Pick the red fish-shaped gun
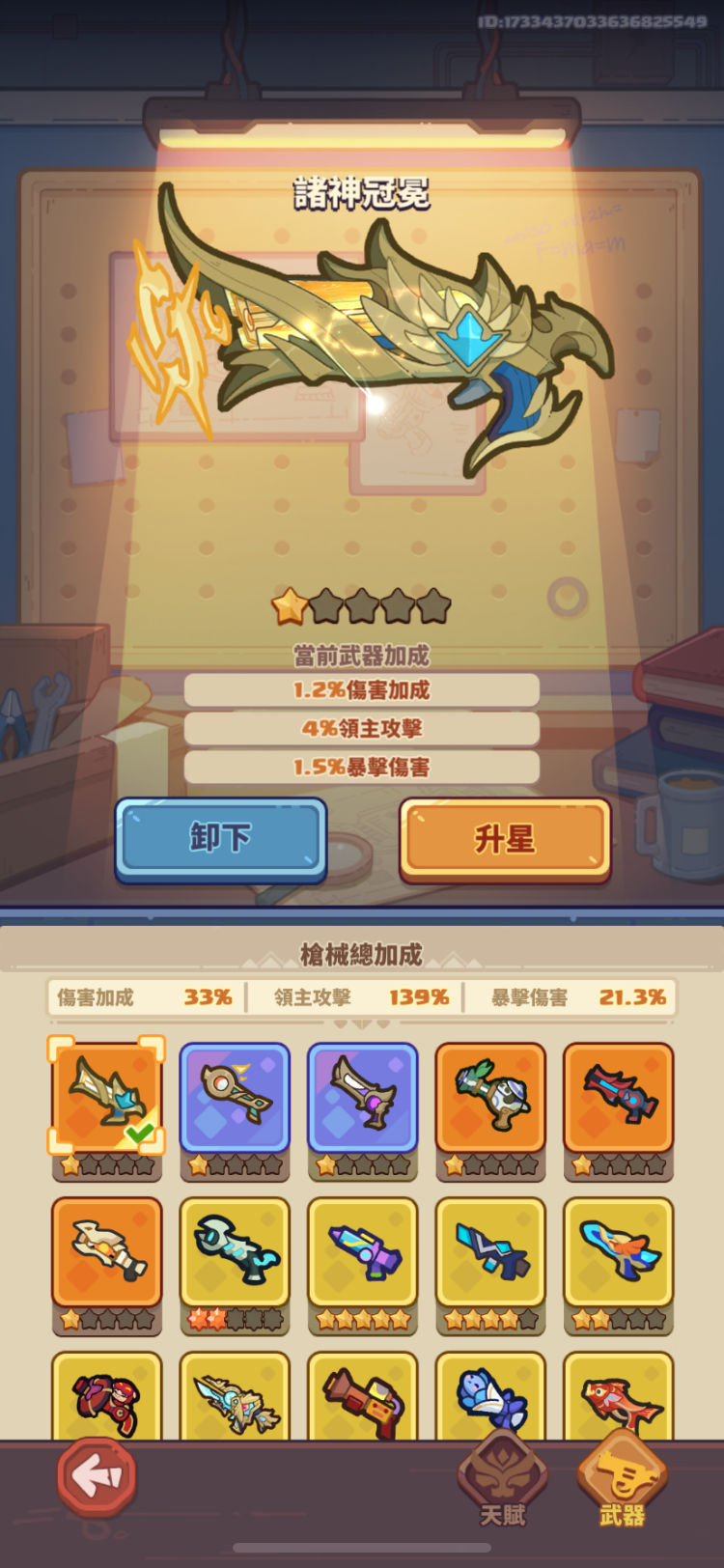 (619, 1398)
